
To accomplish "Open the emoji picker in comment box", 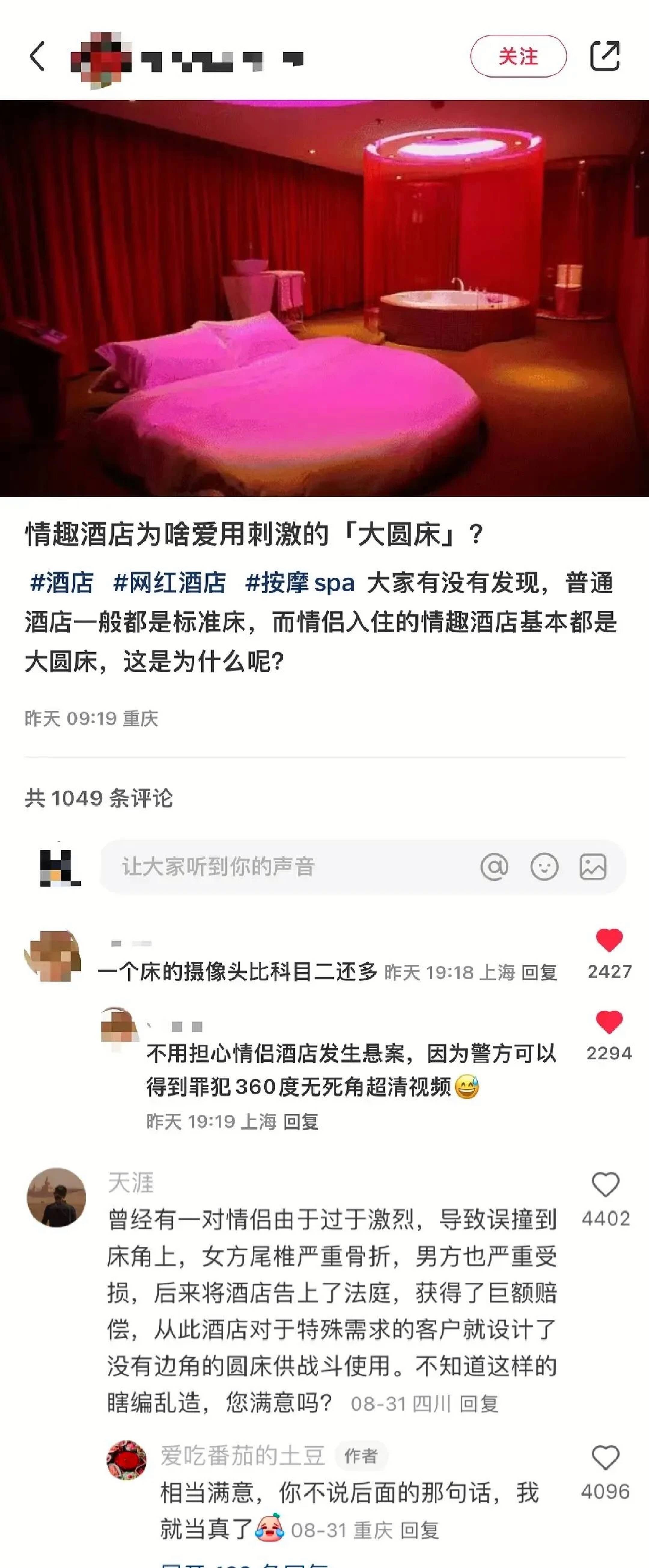I will [544, 867].
